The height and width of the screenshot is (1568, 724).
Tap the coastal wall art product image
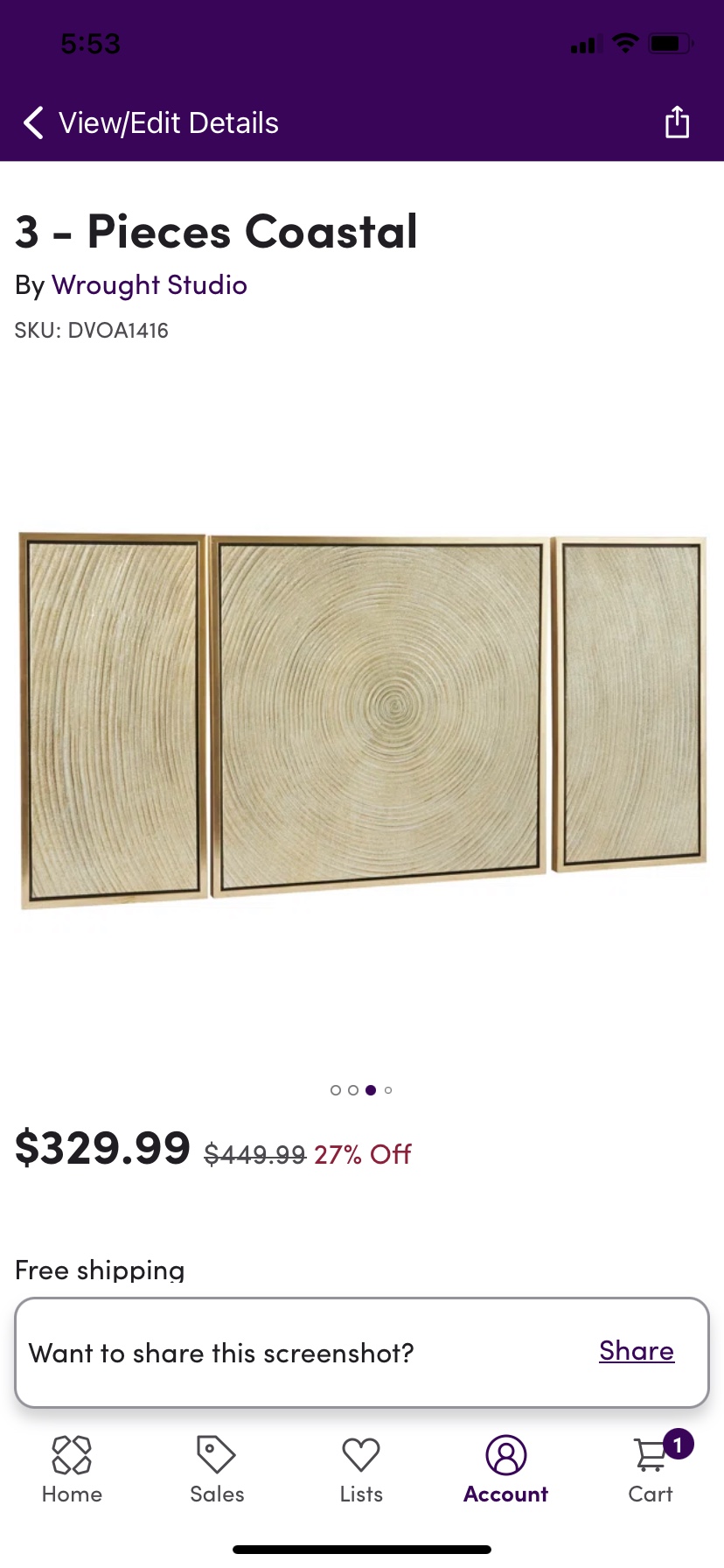[x=362, y=719]
